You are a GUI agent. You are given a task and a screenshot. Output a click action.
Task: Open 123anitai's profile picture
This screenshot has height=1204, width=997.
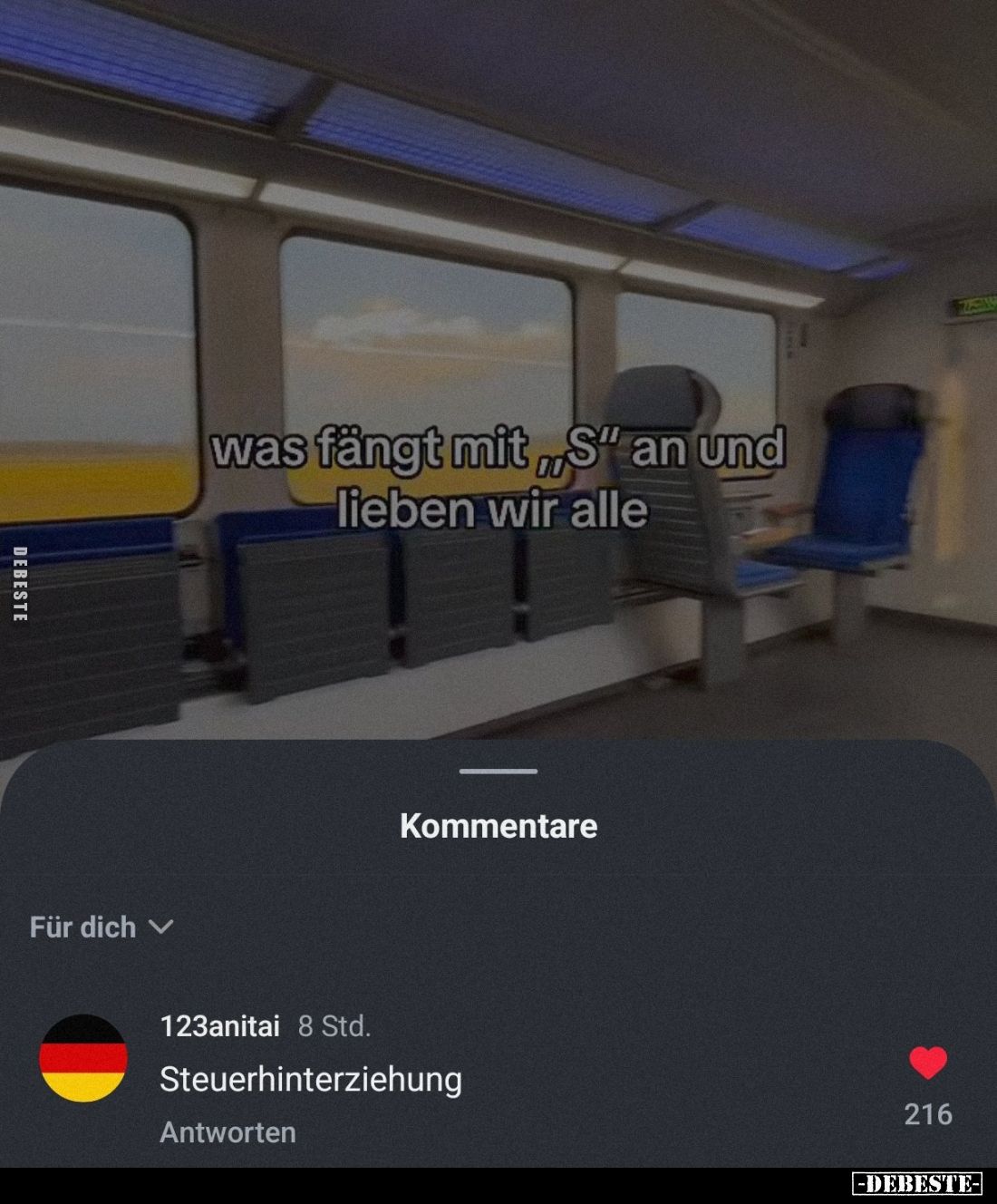point(83,1058)
